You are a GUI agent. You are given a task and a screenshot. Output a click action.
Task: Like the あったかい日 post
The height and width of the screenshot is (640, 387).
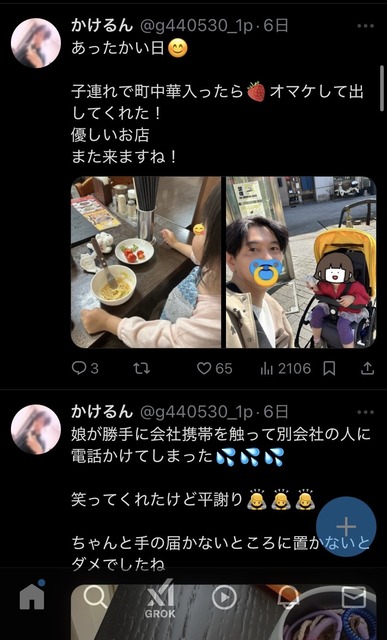pyautogui.click(x=215, y=369)
